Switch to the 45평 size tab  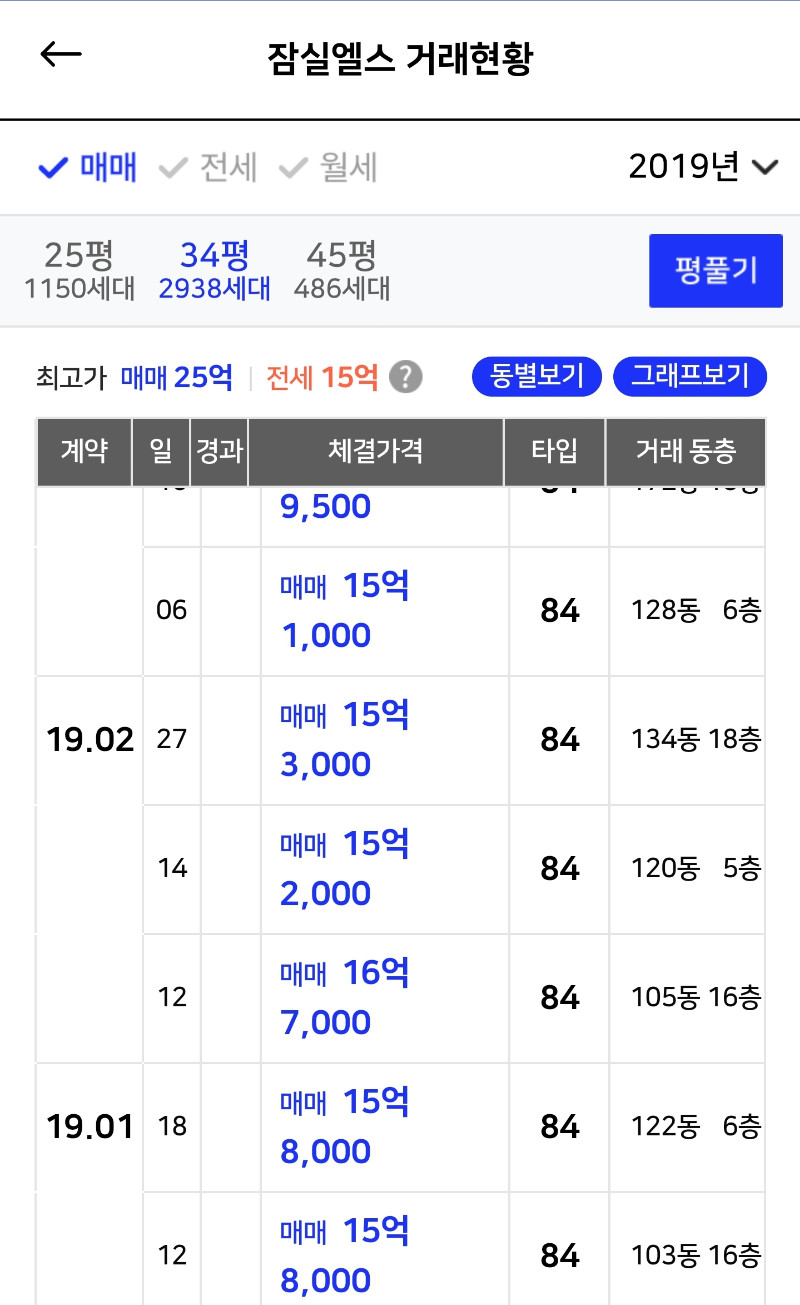click(x=342, y=271)
